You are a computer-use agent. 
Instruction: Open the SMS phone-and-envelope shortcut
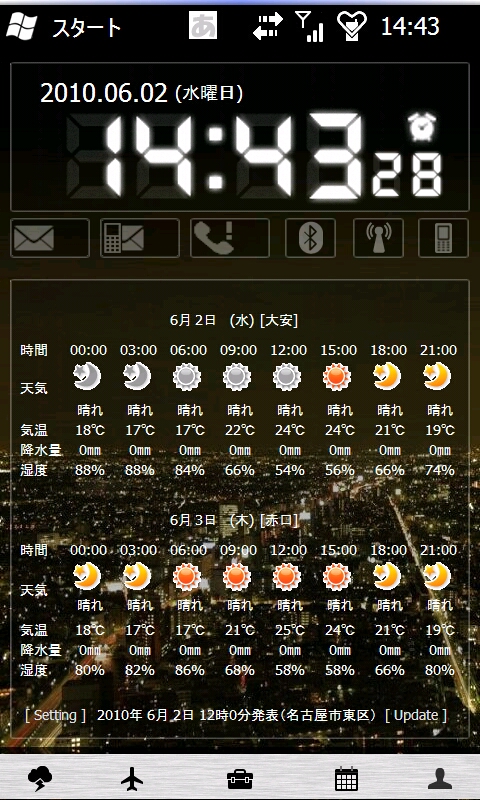(140, 238)
